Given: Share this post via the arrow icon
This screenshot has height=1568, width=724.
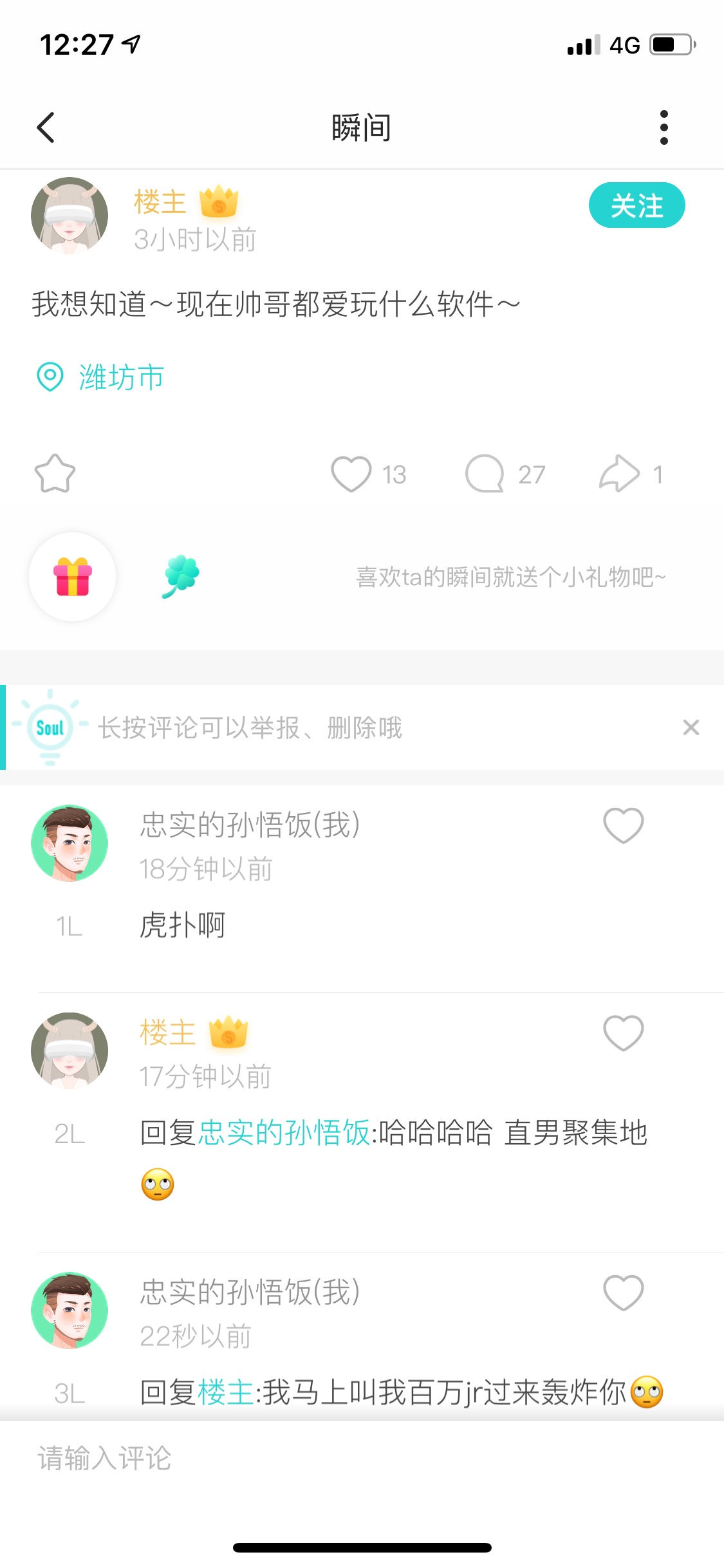Looking at the screenshot, I should click(619, 474).
